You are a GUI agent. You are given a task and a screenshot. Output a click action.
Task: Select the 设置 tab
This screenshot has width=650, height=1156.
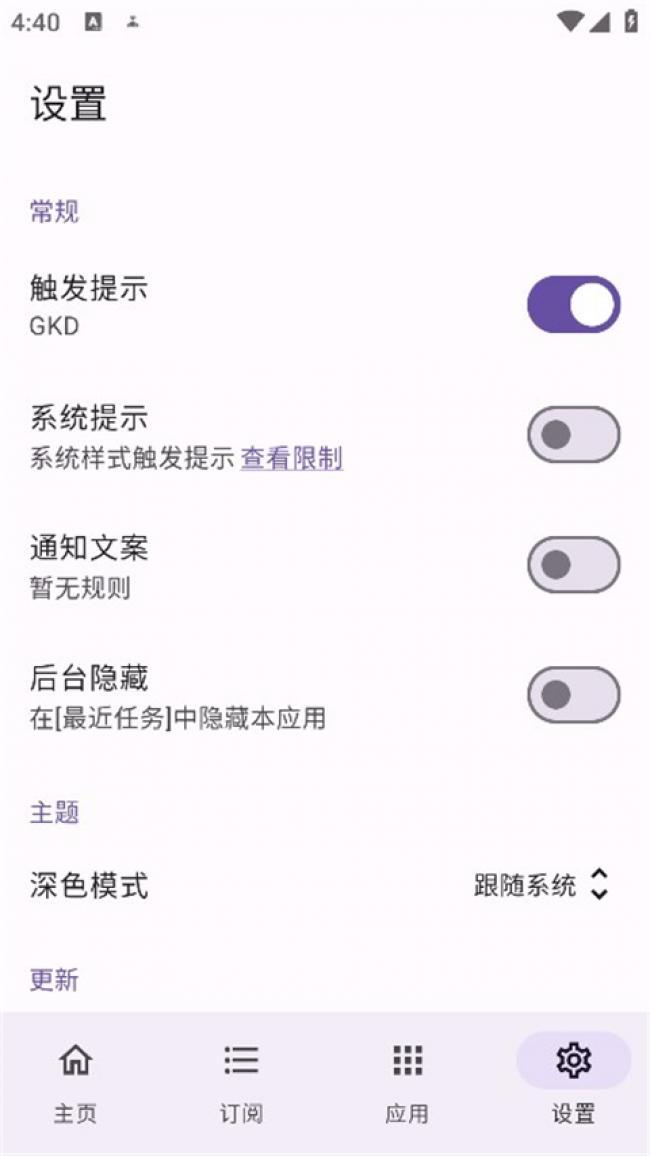573,1081
